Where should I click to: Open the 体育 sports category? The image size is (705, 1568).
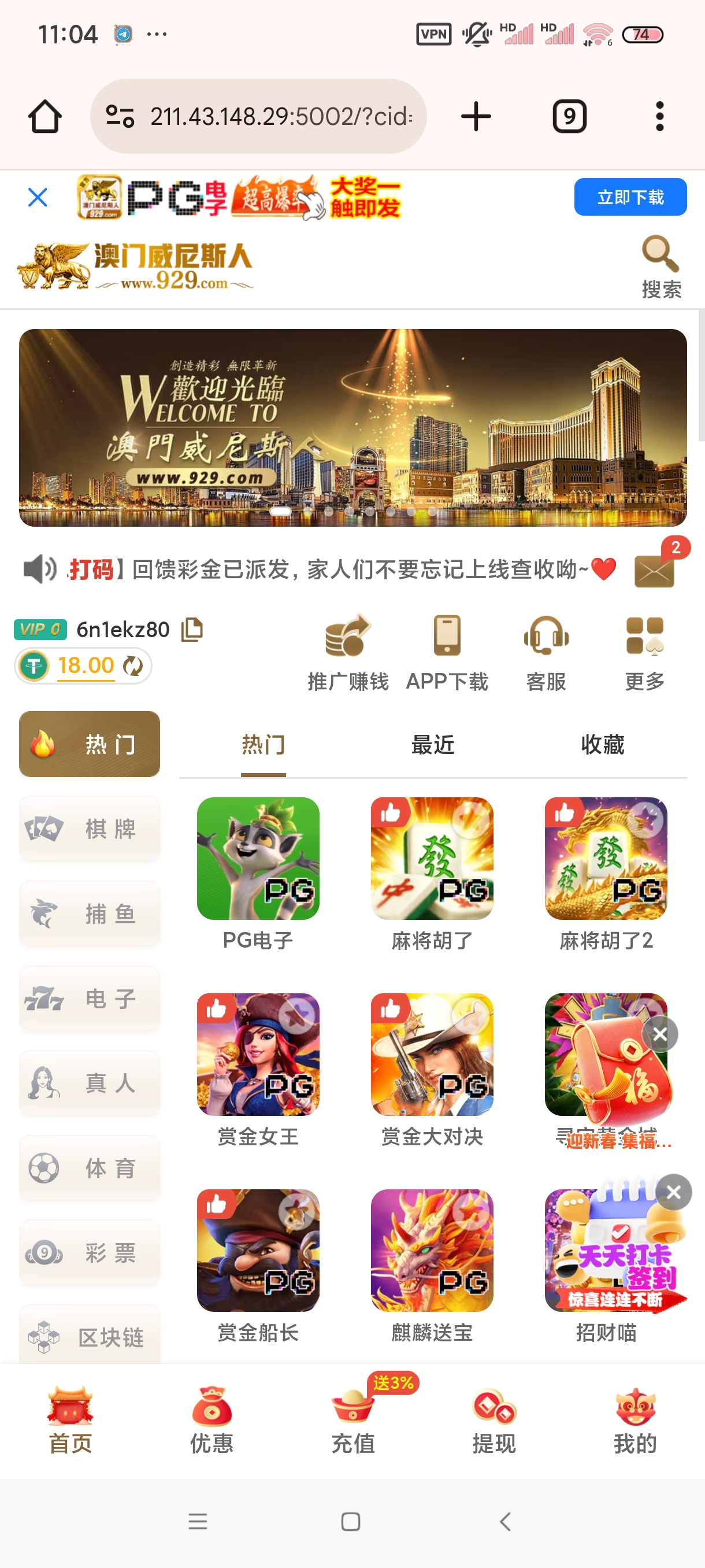(x=89, y=1168)
